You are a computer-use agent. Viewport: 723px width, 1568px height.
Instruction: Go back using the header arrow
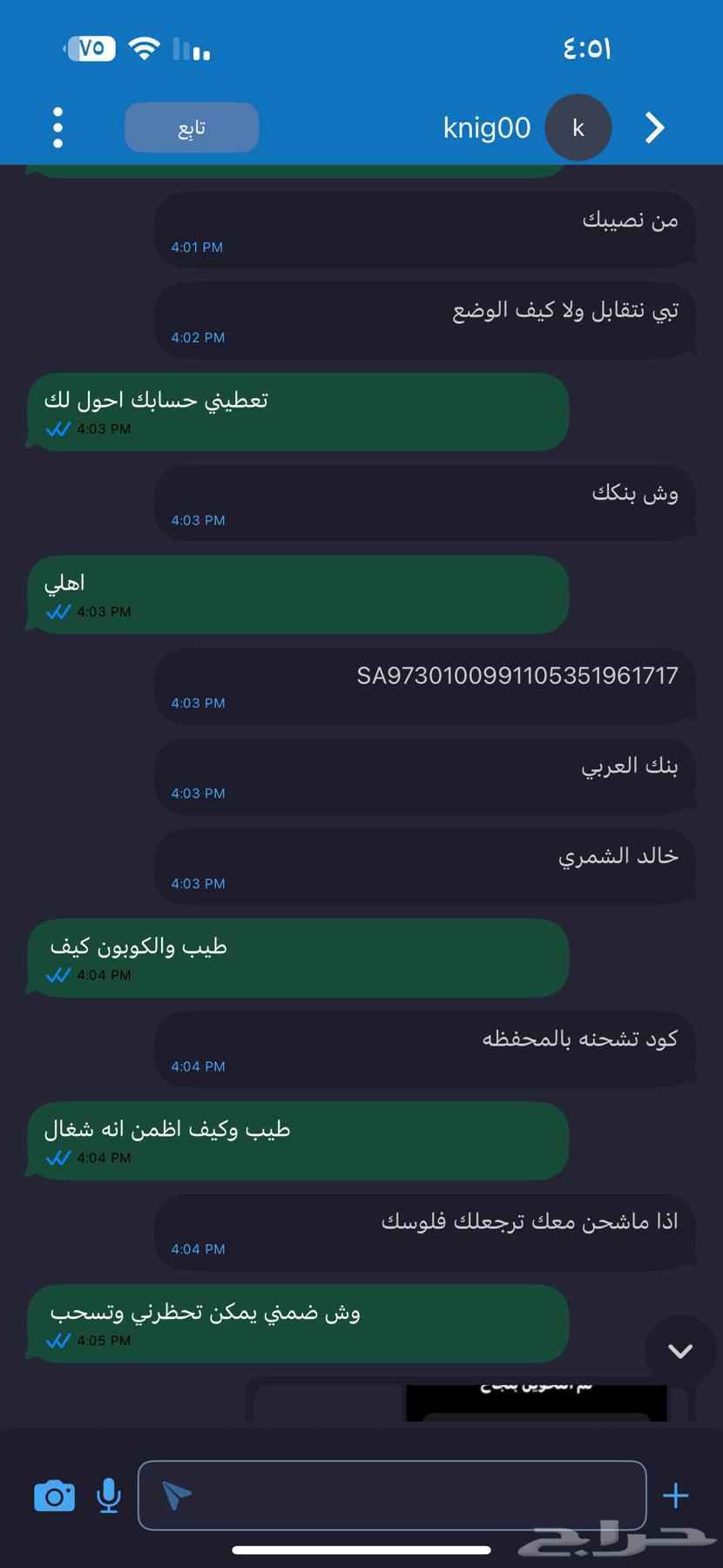tap(655, 128)
